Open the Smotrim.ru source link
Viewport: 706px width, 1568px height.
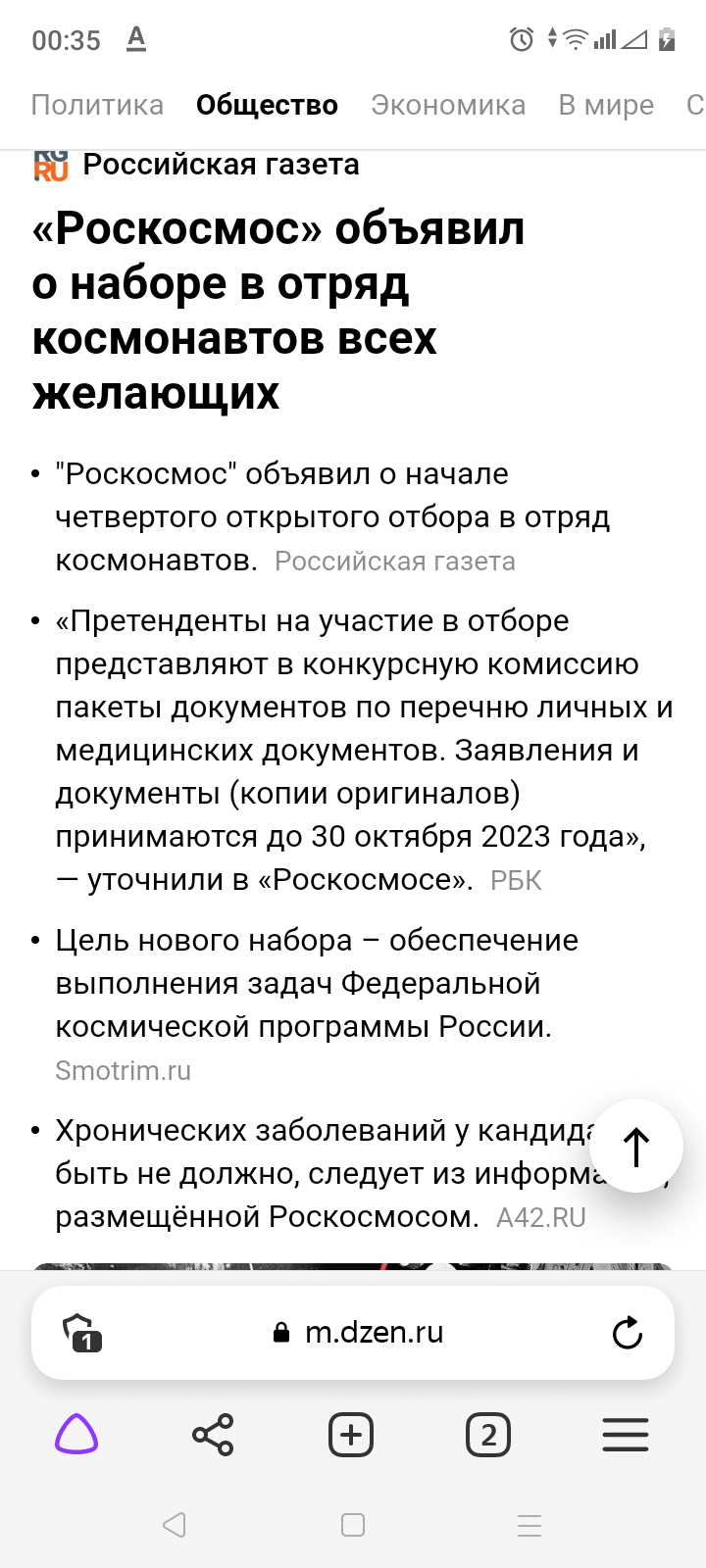pyautogui.click(x=123, y=1070)
